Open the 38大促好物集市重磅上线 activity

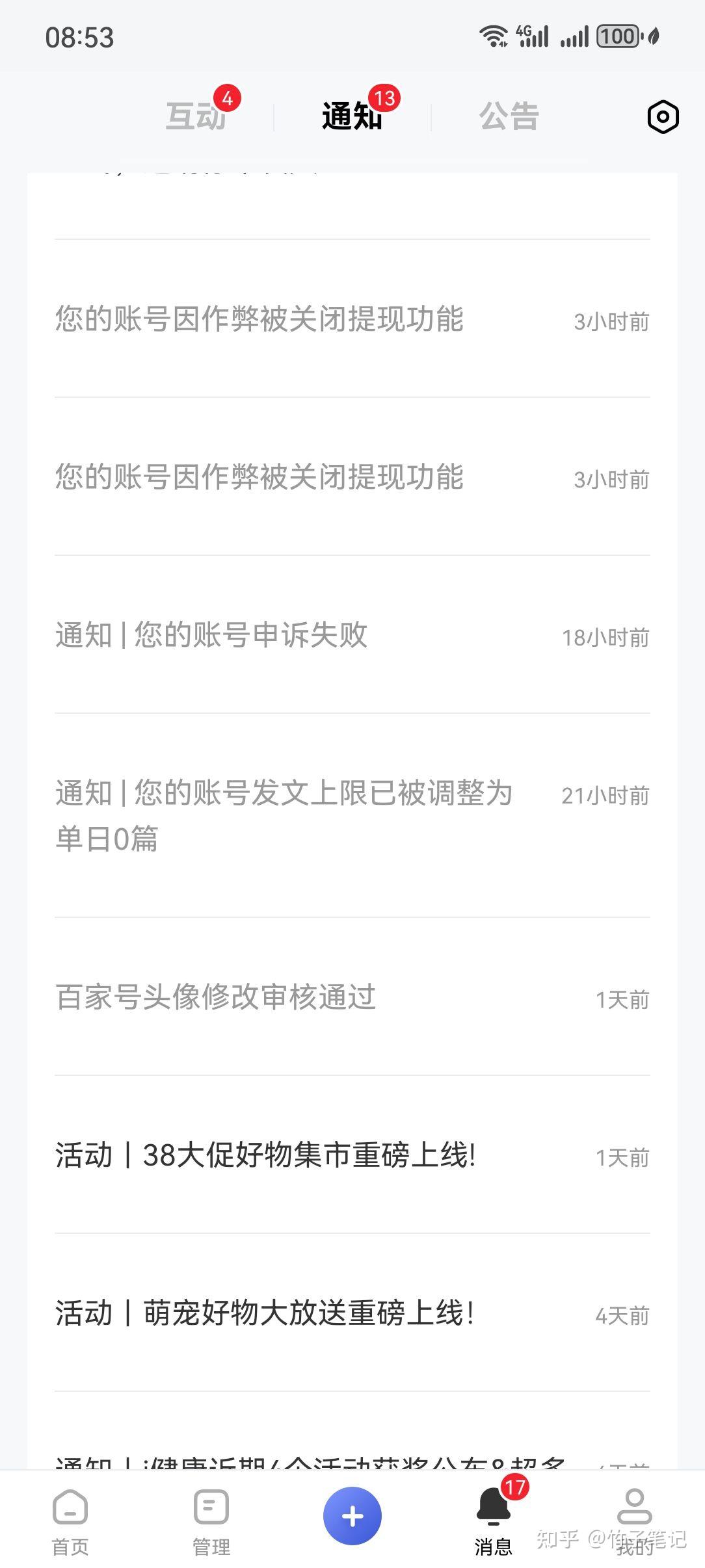(351, 1155)
